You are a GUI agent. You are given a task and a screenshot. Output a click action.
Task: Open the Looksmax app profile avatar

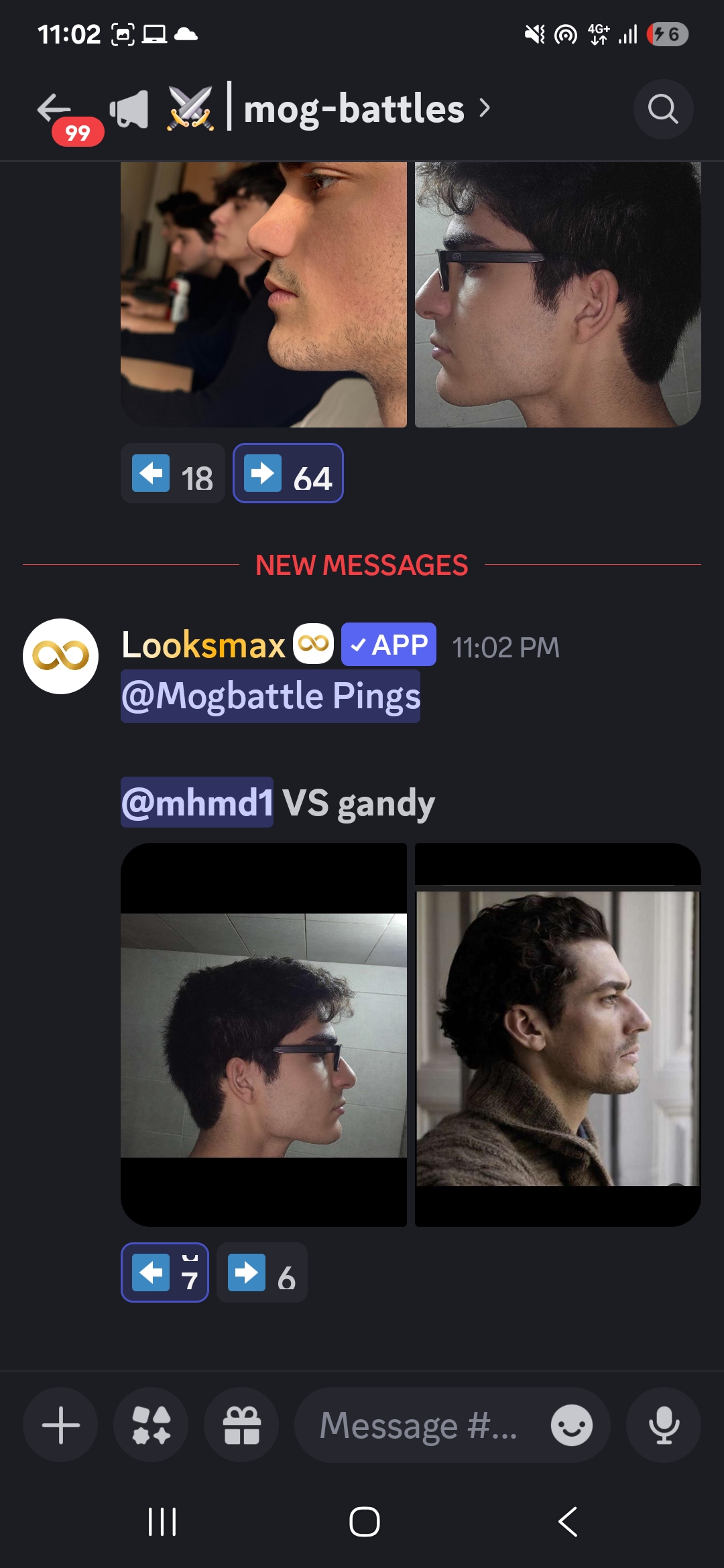click(61, 656)
